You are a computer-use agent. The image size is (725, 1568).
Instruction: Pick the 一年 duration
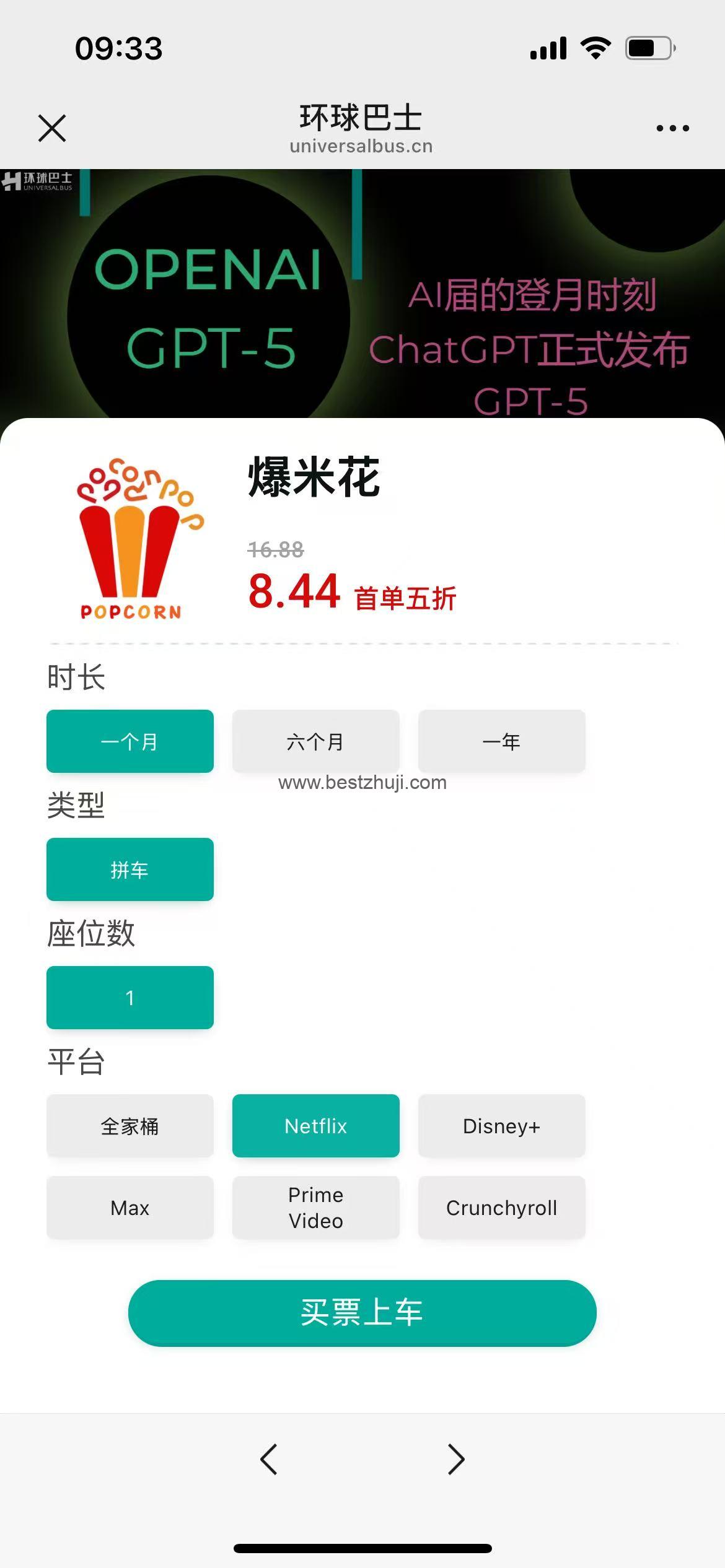501,741
